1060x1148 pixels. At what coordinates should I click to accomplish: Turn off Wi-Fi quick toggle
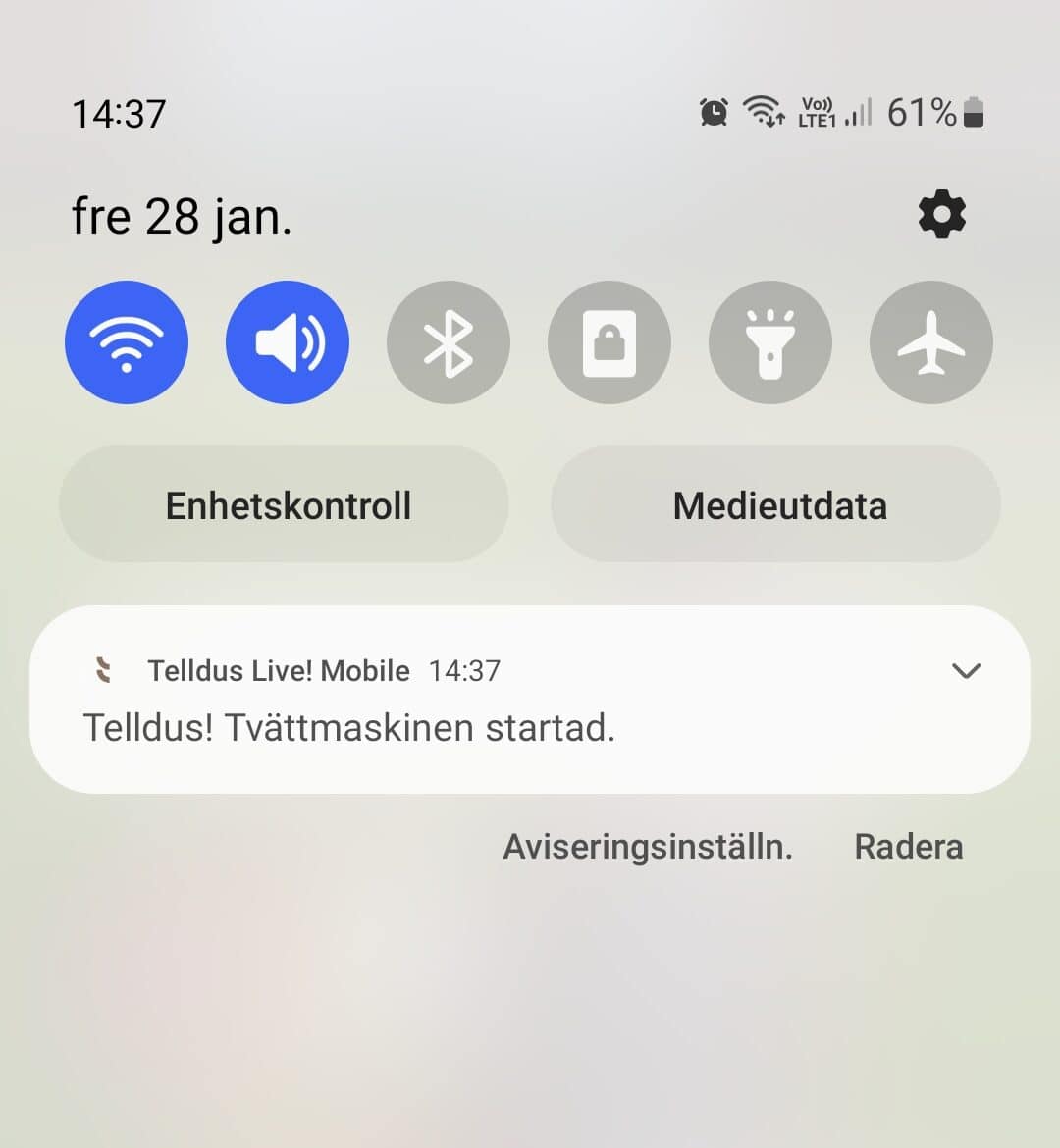(127, 342)
